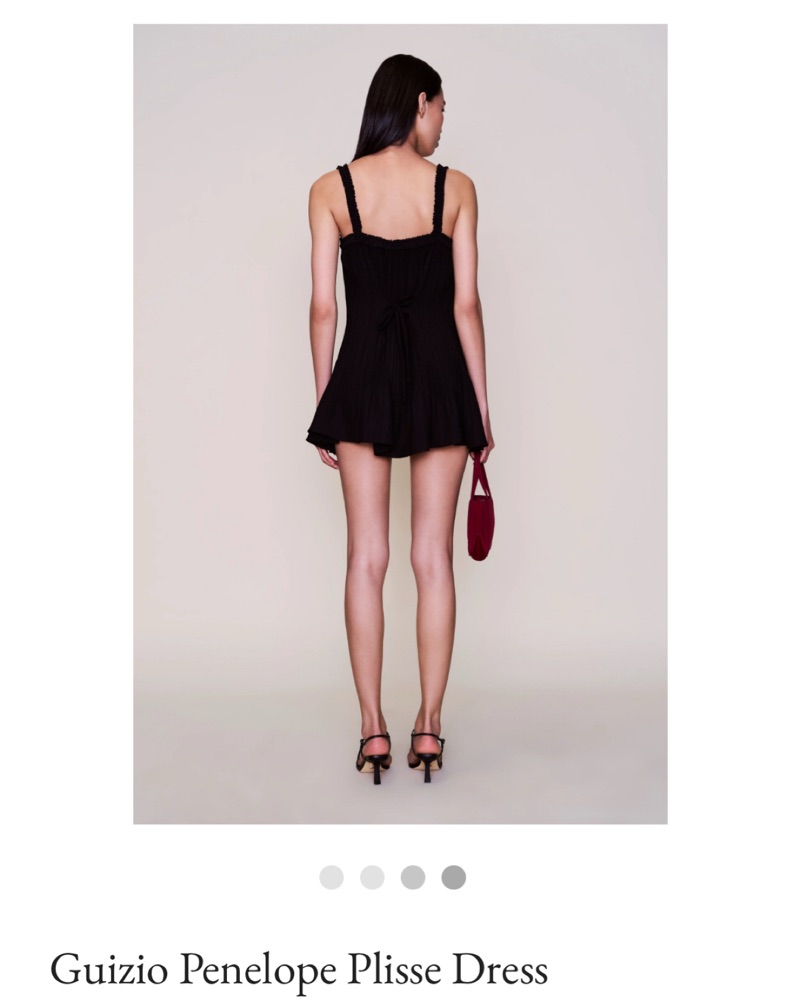Viewport: 801px width, 1000px height.
Task: Select the second image indicator dot
Action: 372,877
